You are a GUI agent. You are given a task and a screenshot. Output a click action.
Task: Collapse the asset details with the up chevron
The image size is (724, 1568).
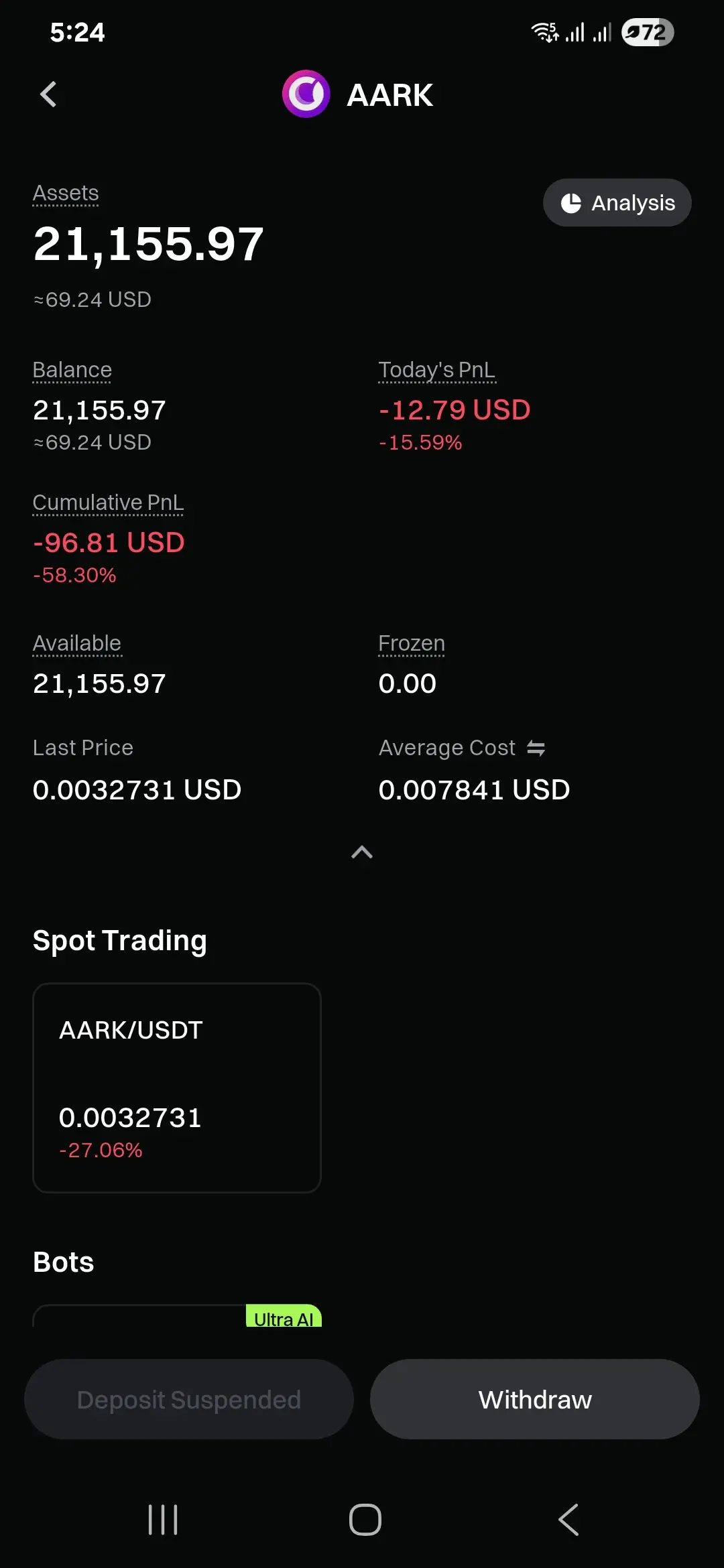click(362, 852)
